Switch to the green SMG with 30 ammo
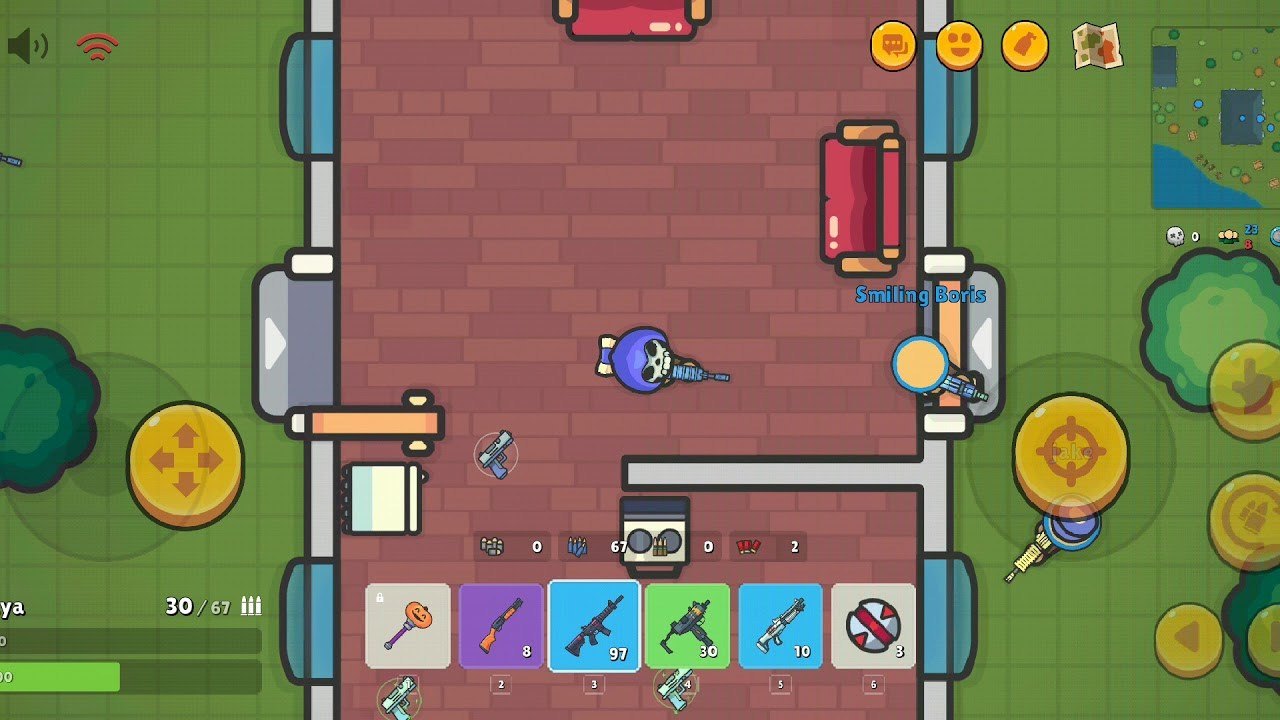The width and height of the screenshot is (1280, 720). [x=687, y=626]
